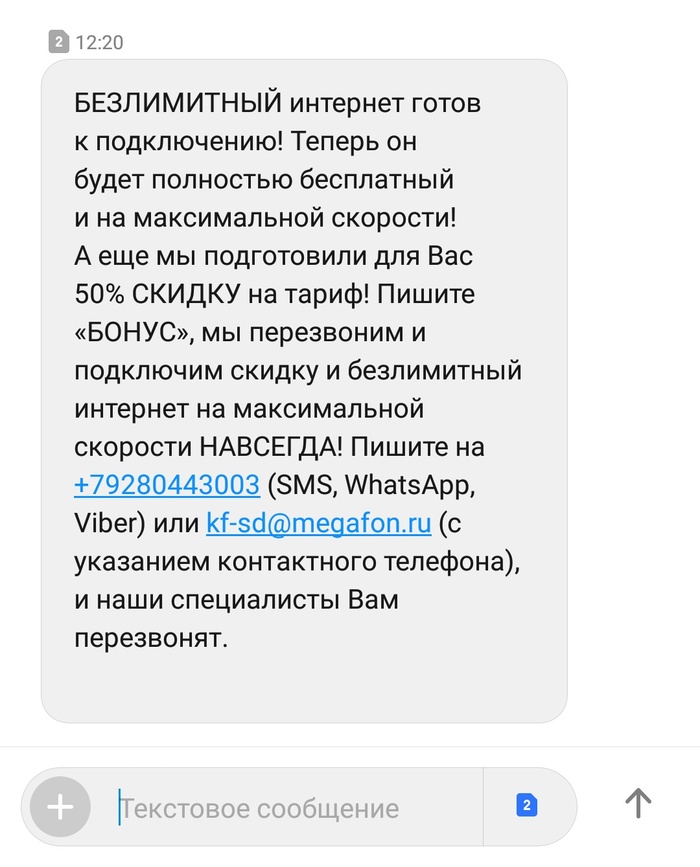Open the kf-sd@megafon.ru email link
Viewport: 700px width, 867px height.
point(319,523)
